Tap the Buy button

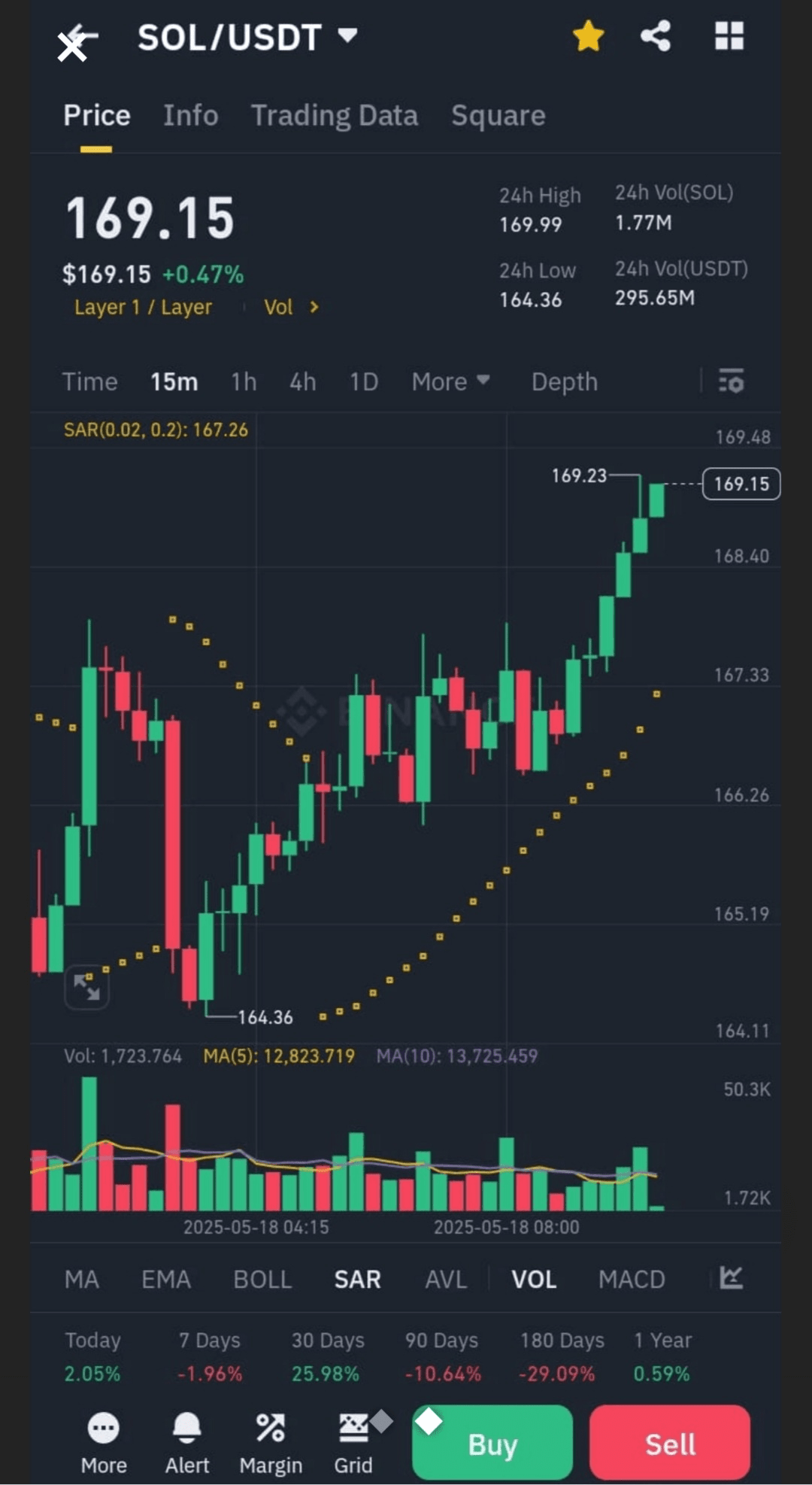(x=492, y=1444)
